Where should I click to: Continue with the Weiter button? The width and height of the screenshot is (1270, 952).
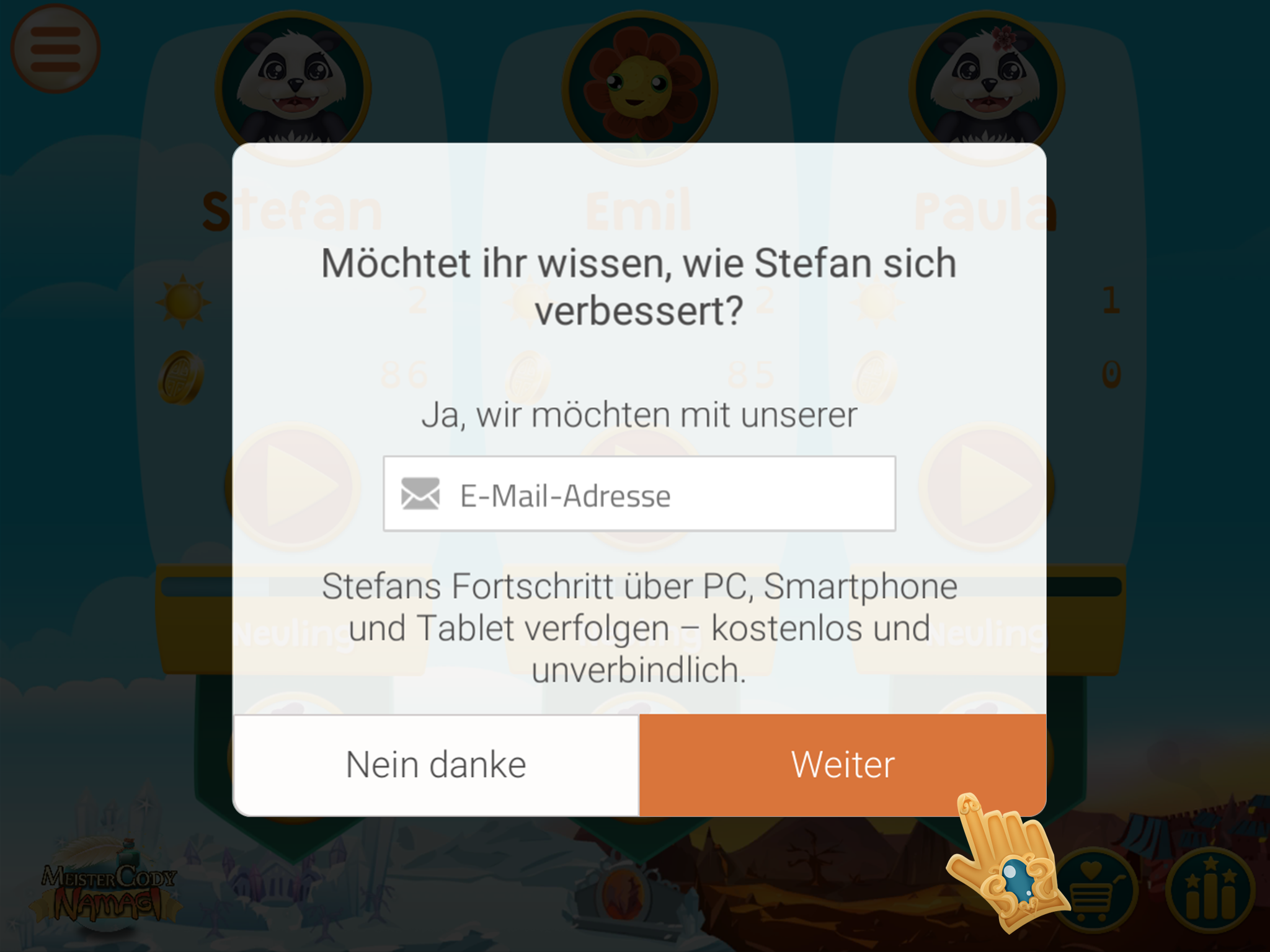(x=842, y=764)
